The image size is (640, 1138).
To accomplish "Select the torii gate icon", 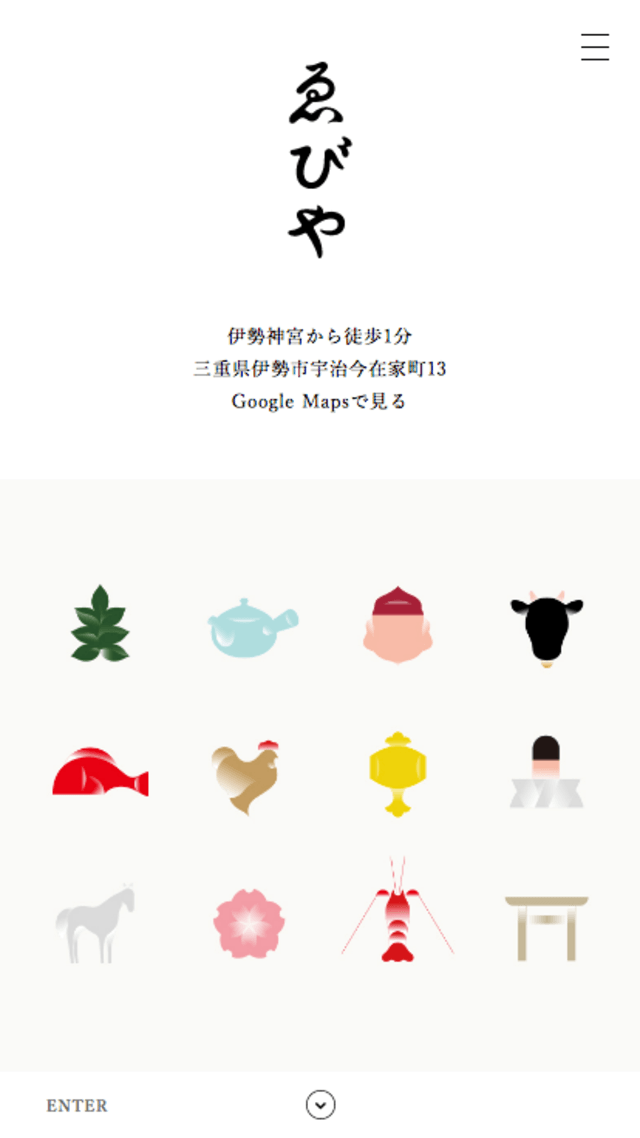I will click(x=546, y=927).
